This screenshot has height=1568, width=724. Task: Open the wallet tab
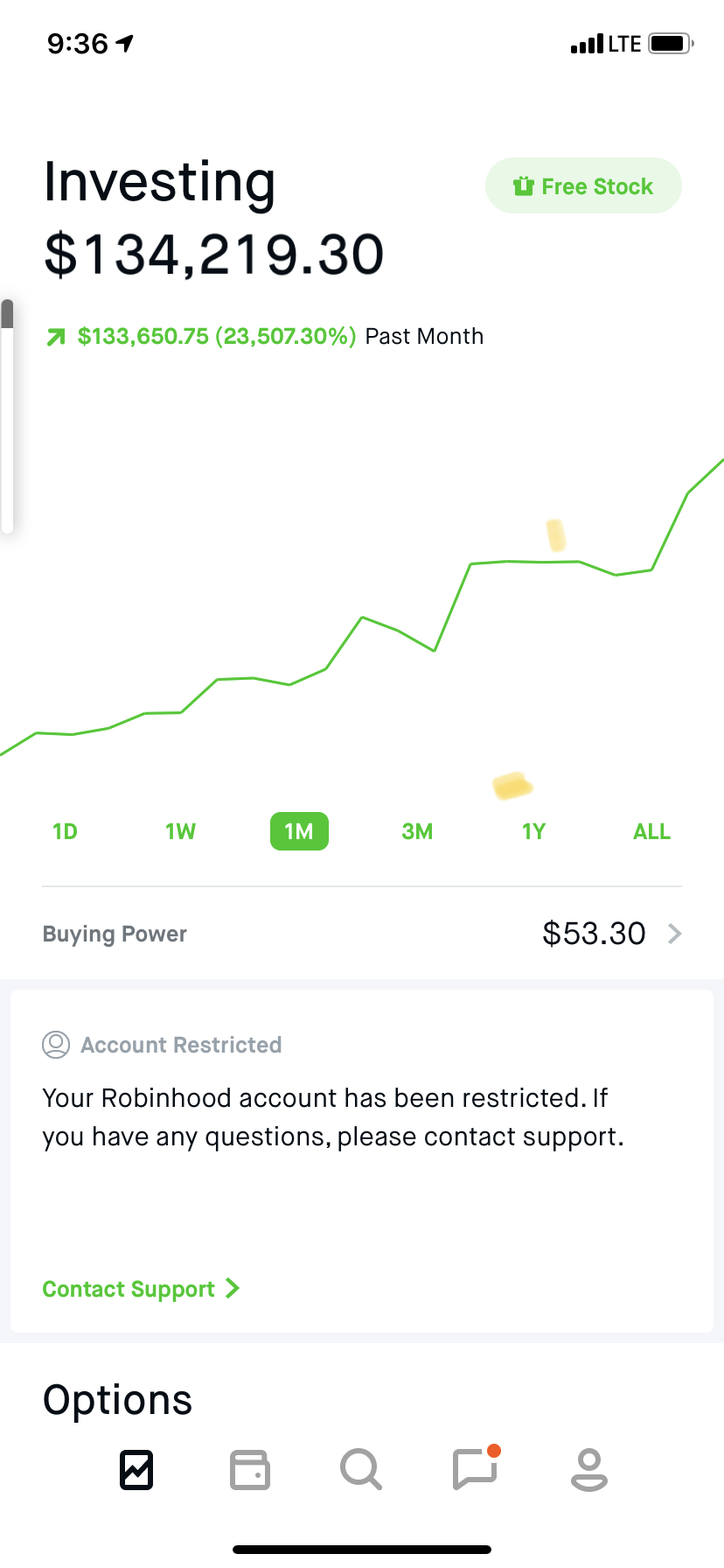pyautogui.click(x=249, y=1469)
